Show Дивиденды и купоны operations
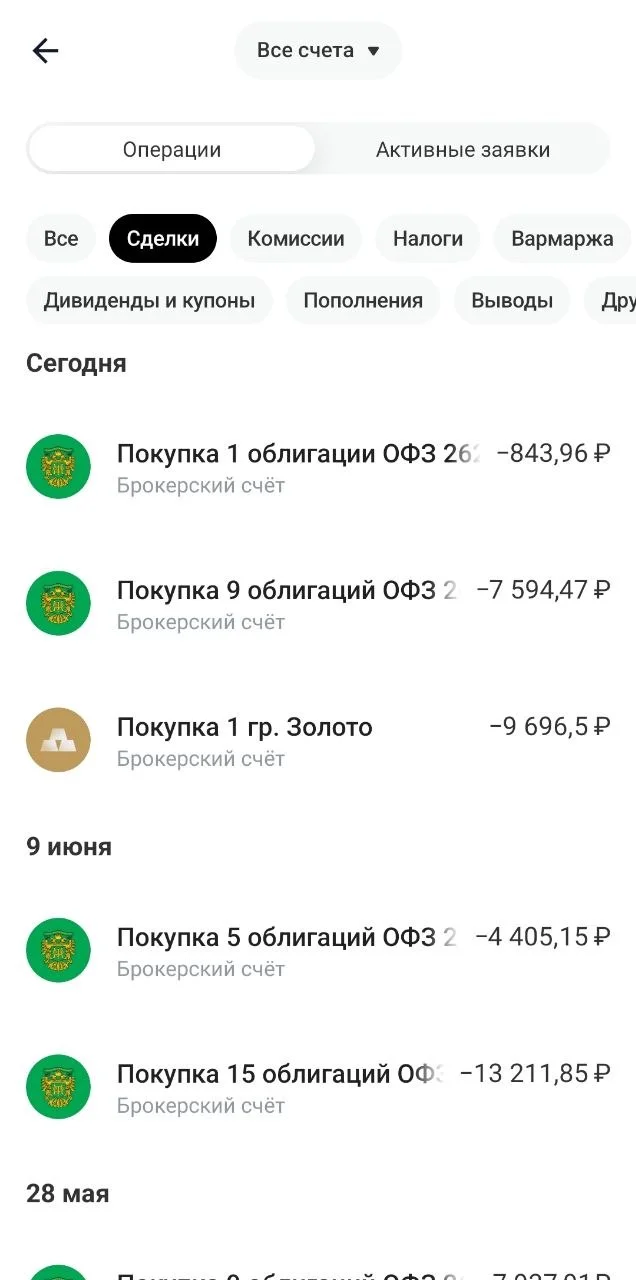This screenshot has height=1280, width=636. pyautogui.click(x=149, y=301)
